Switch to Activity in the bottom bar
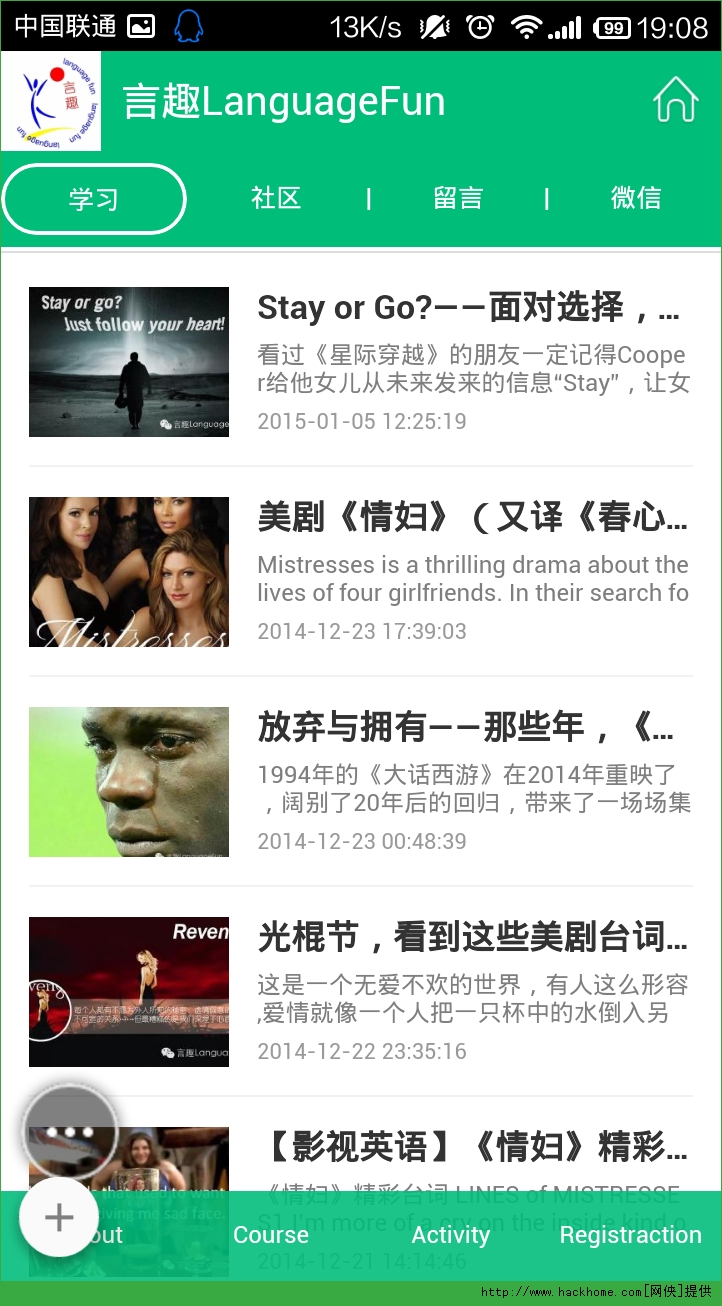The image size is (722, 1306). pos(451,1235)
